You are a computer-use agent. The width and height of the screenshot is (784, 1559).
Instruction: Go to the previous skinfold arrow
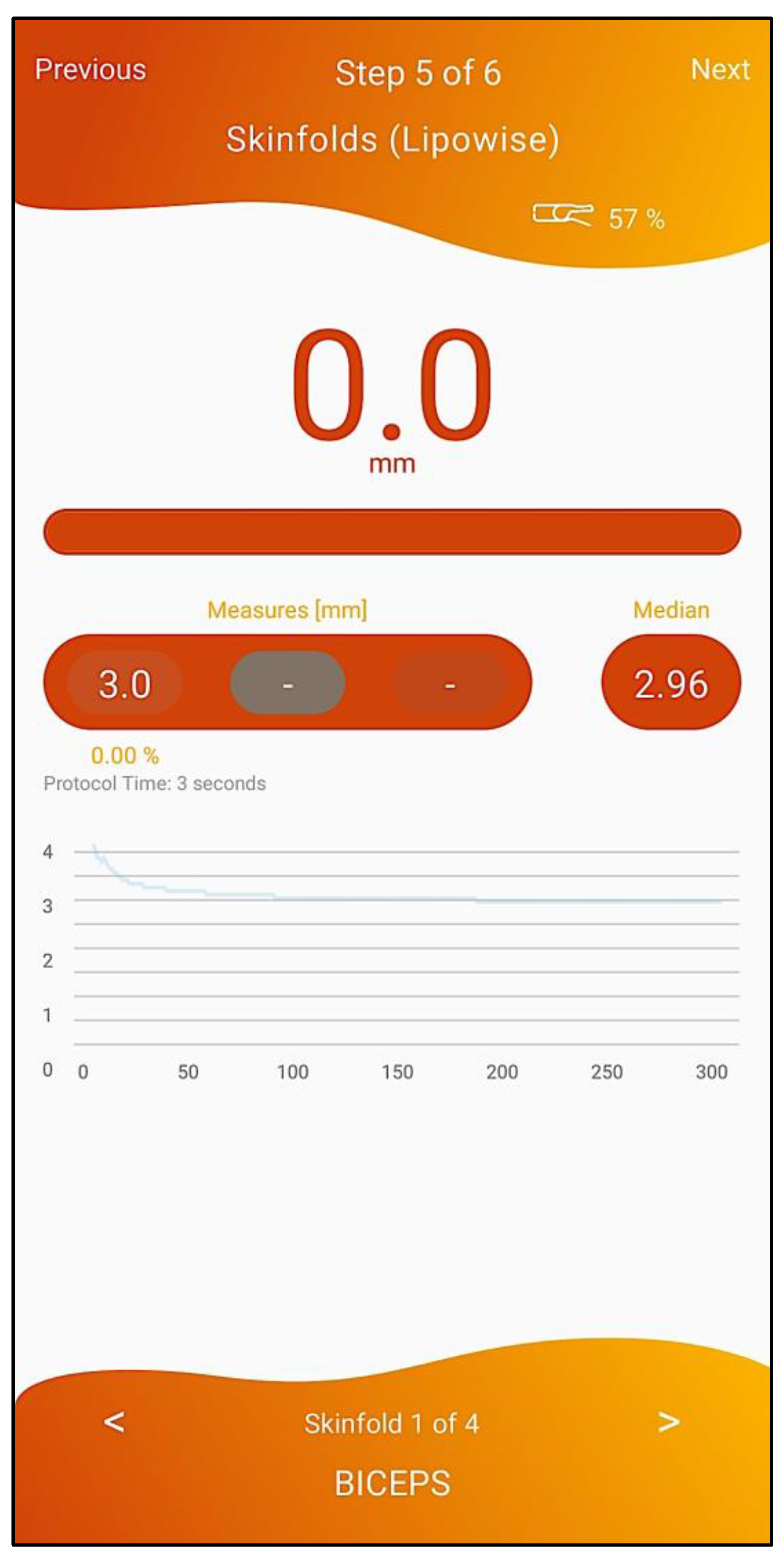coord(114,1422)
